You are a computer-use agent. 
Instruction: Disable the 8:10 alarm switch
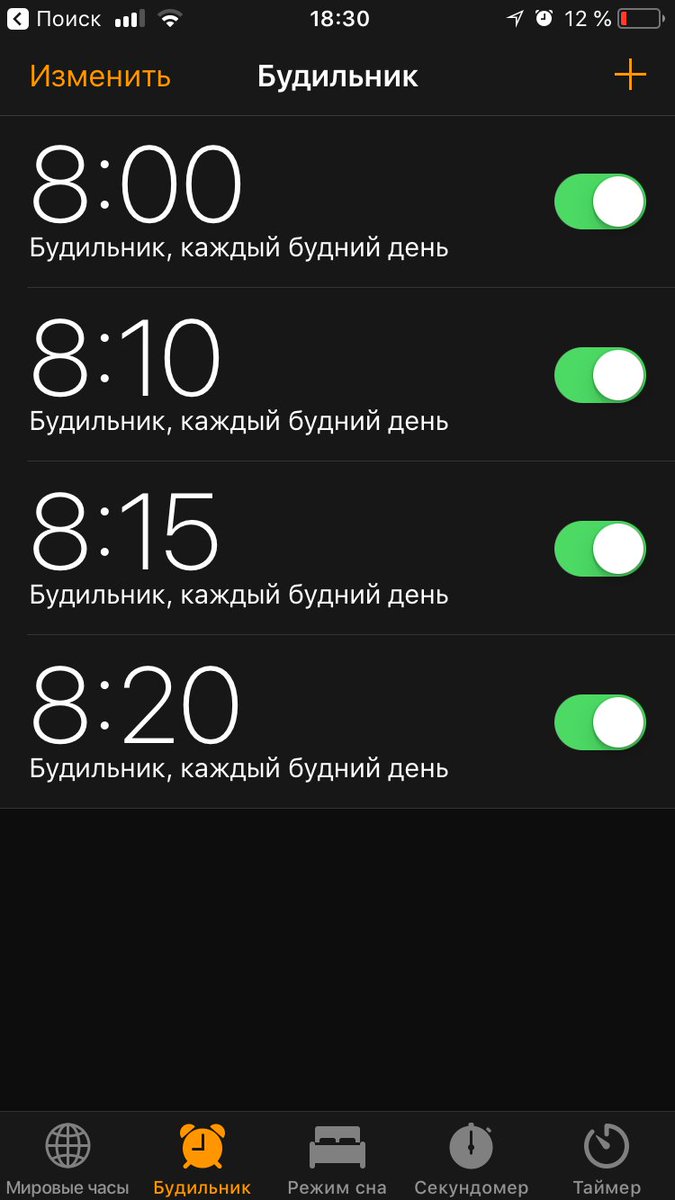point(600,375)
